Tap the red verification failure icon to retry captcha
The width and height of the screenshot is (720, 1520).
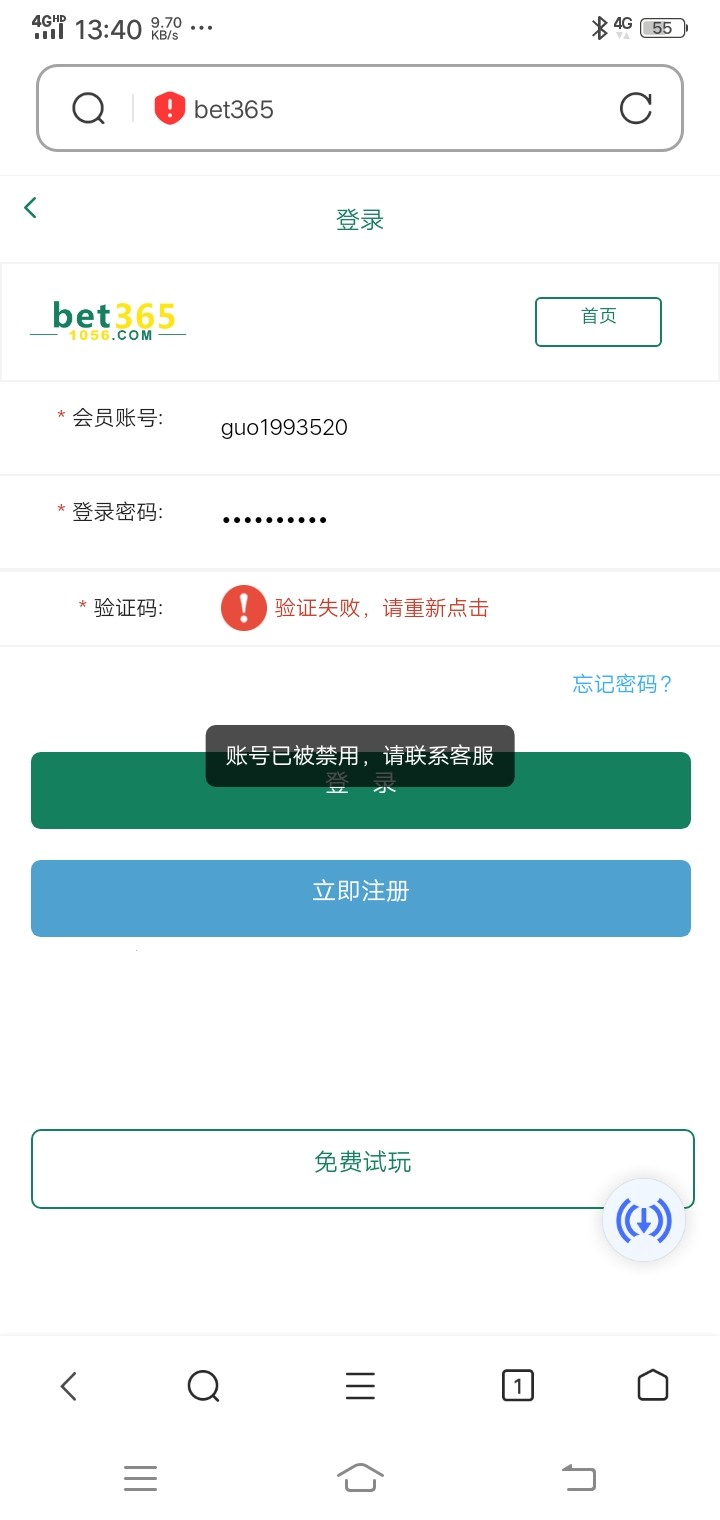pos(243,608)
